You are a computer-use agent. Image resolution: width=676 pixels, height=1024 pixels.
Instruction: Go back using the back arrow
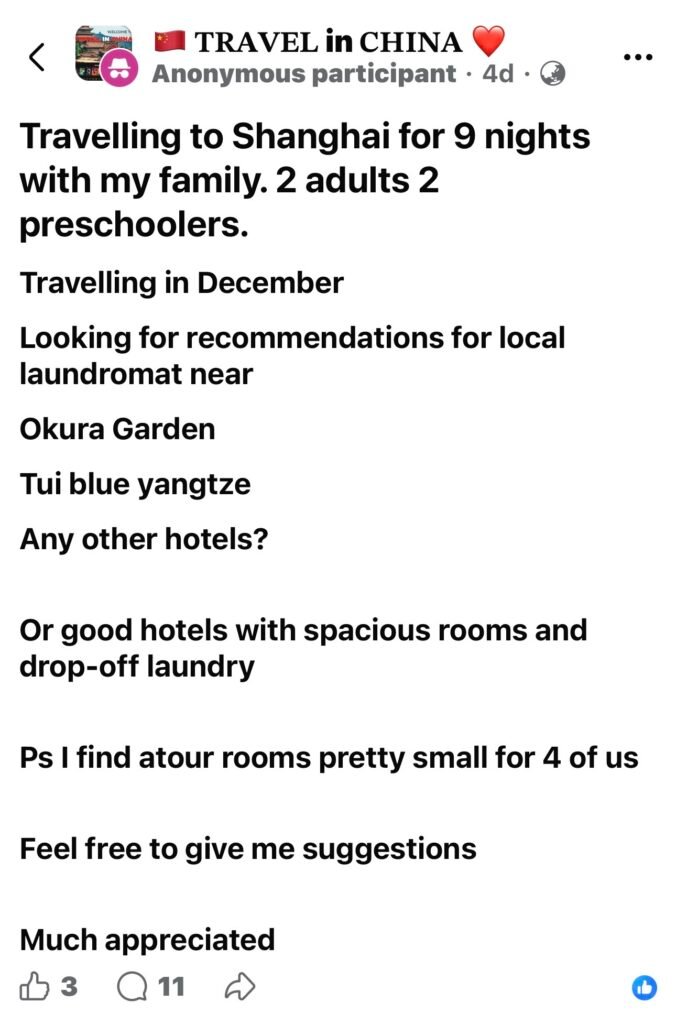click(37, 57)
